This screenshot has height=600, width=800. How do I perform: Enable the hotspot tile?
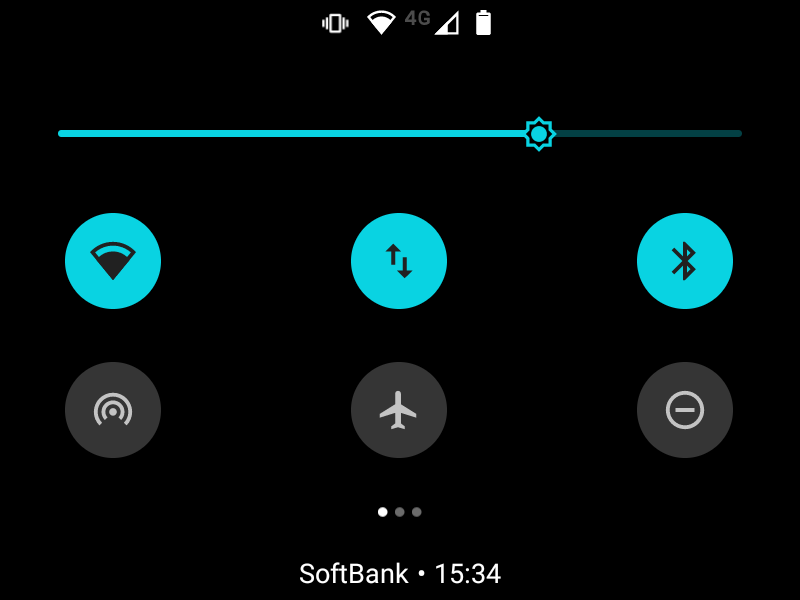point(113,410)
